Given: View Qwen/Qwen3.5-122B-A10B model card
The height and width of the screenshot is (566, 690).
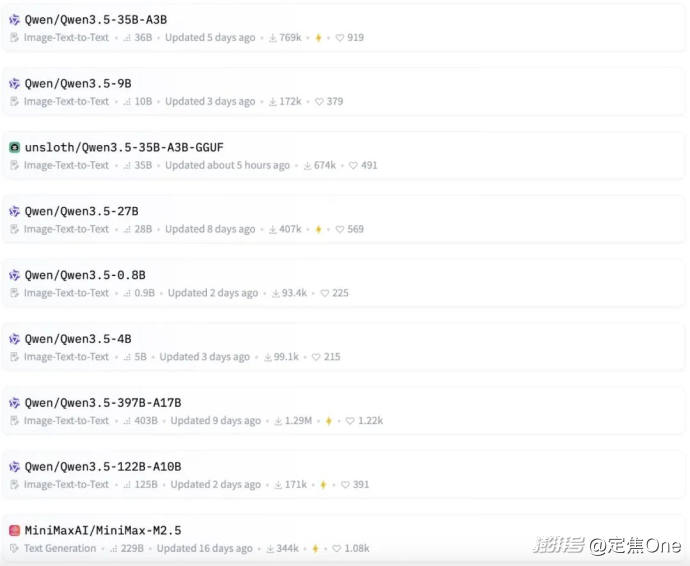Looking at the screenshot, I should tap(103, 467).
